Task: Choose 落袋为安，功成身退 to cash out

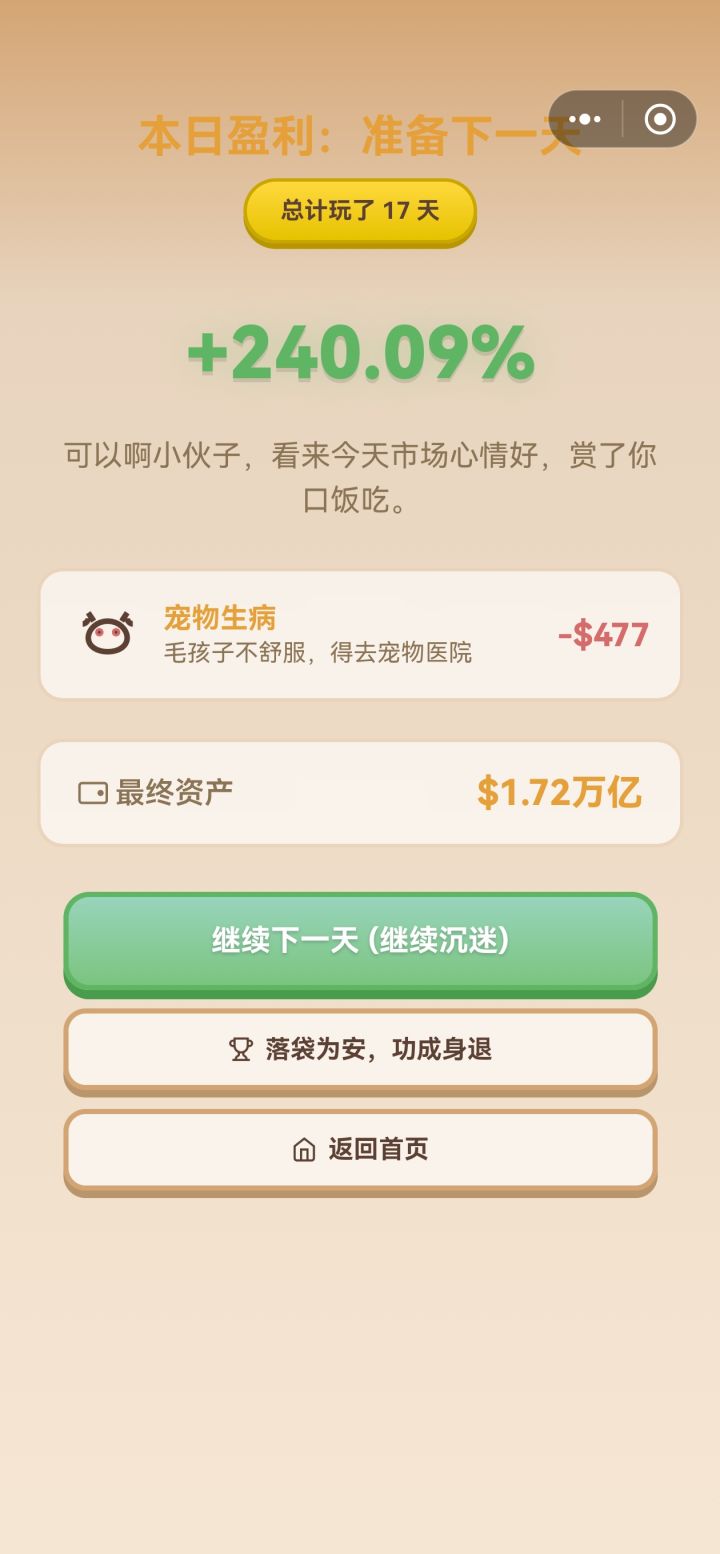Action: [x=359, y=1050]
